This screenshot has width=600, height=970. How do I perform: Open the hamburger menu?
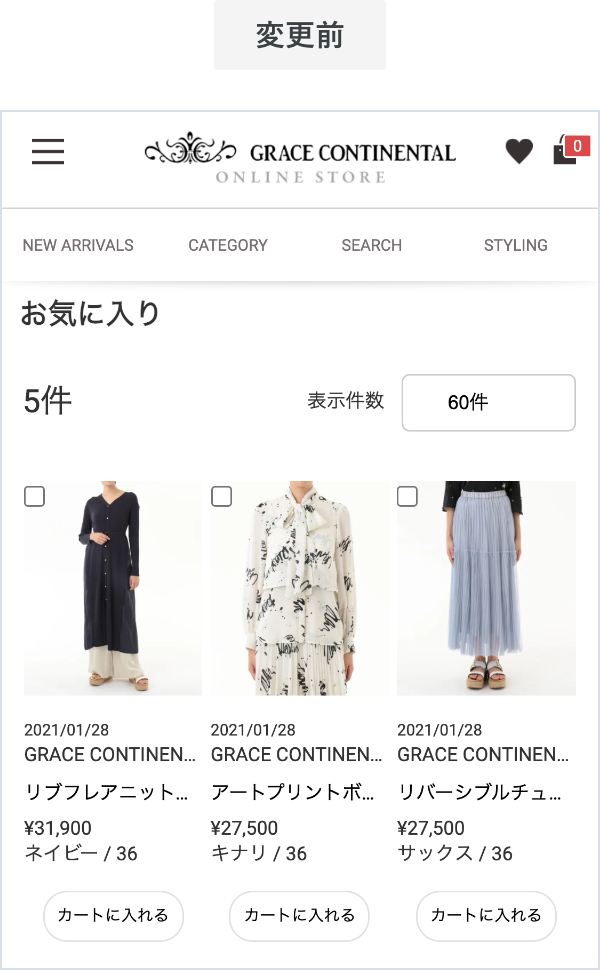click(47, 152)
